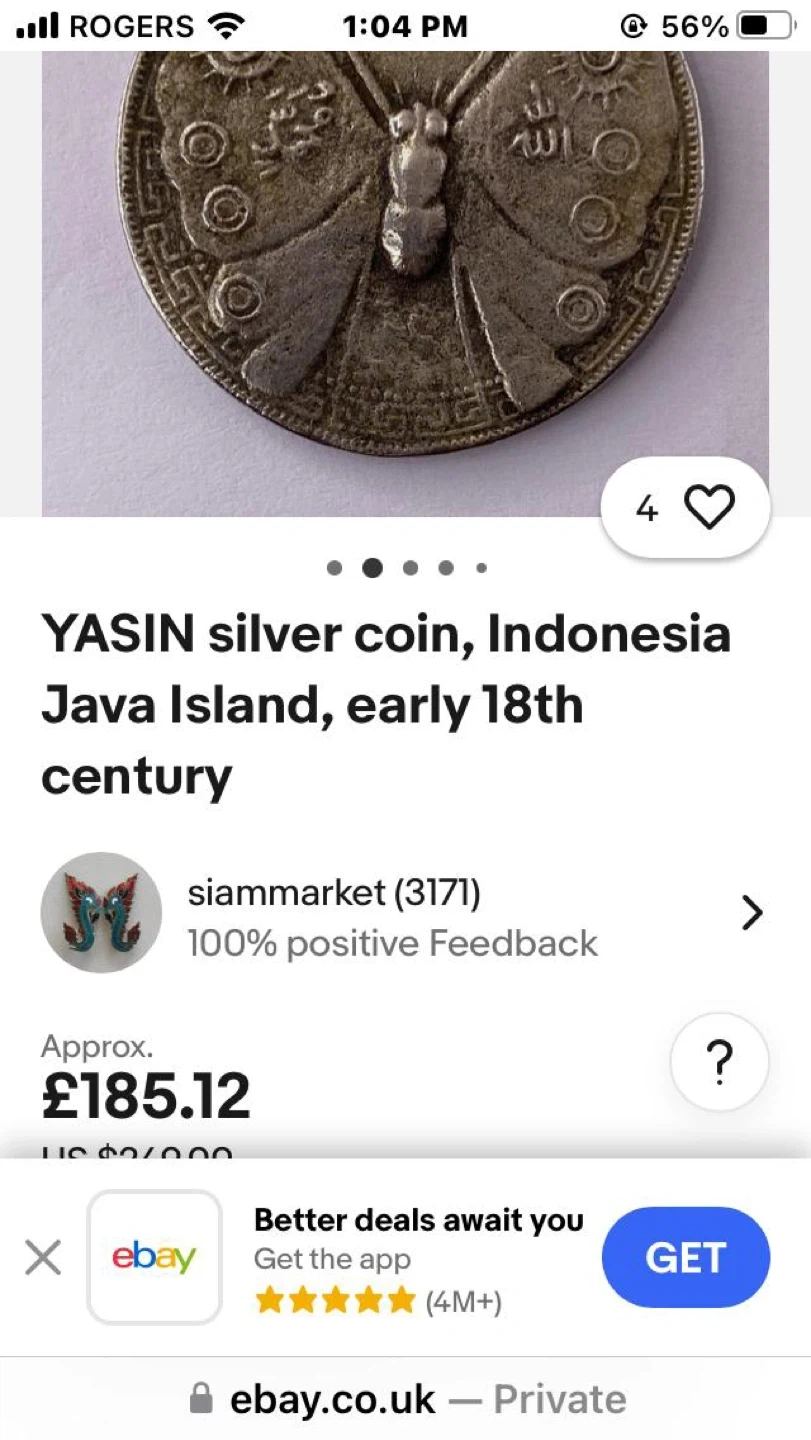
Task: Open the question mark help button
Action: point(719,1062)
